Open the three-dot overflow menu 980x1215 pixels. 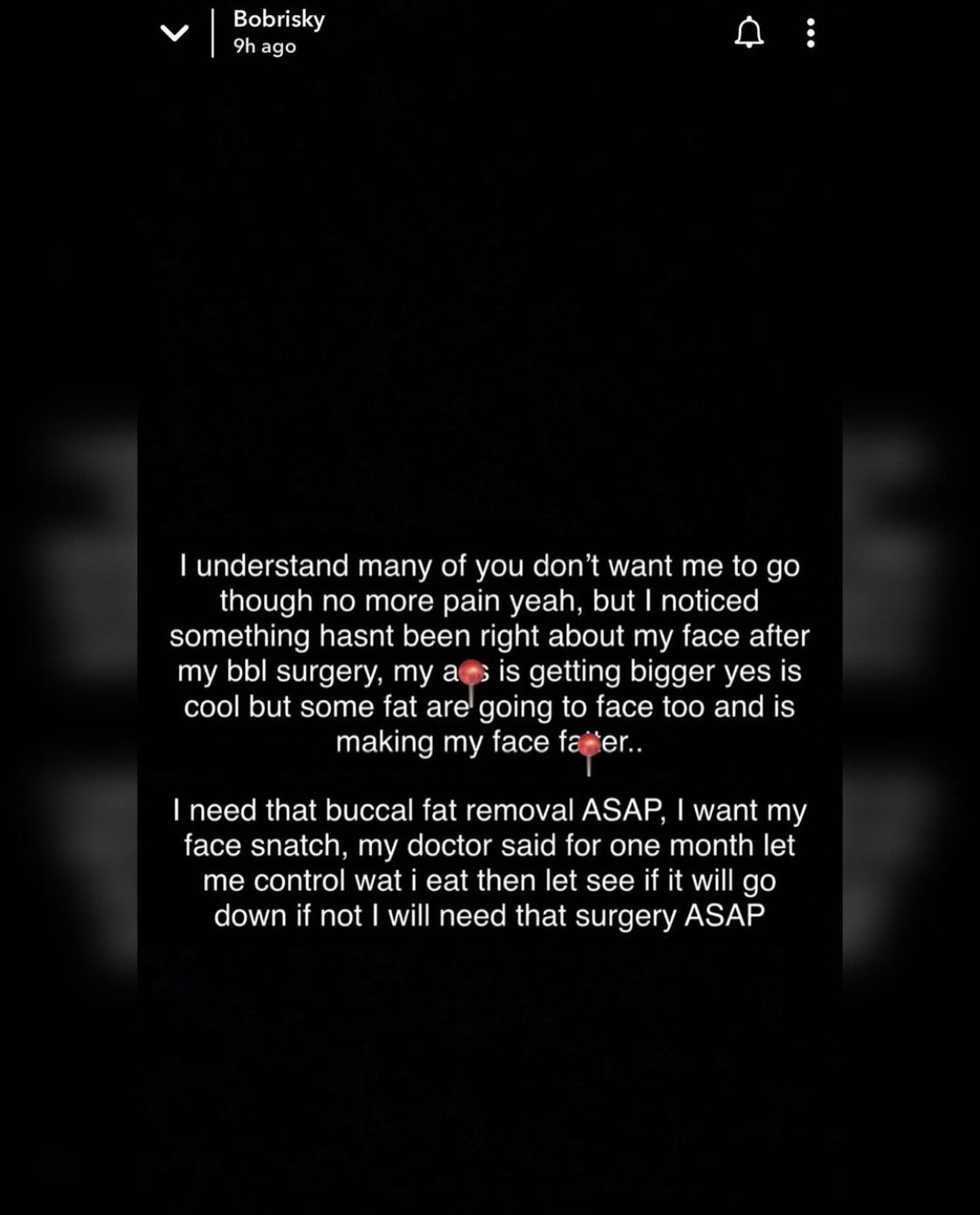[810, 33]
